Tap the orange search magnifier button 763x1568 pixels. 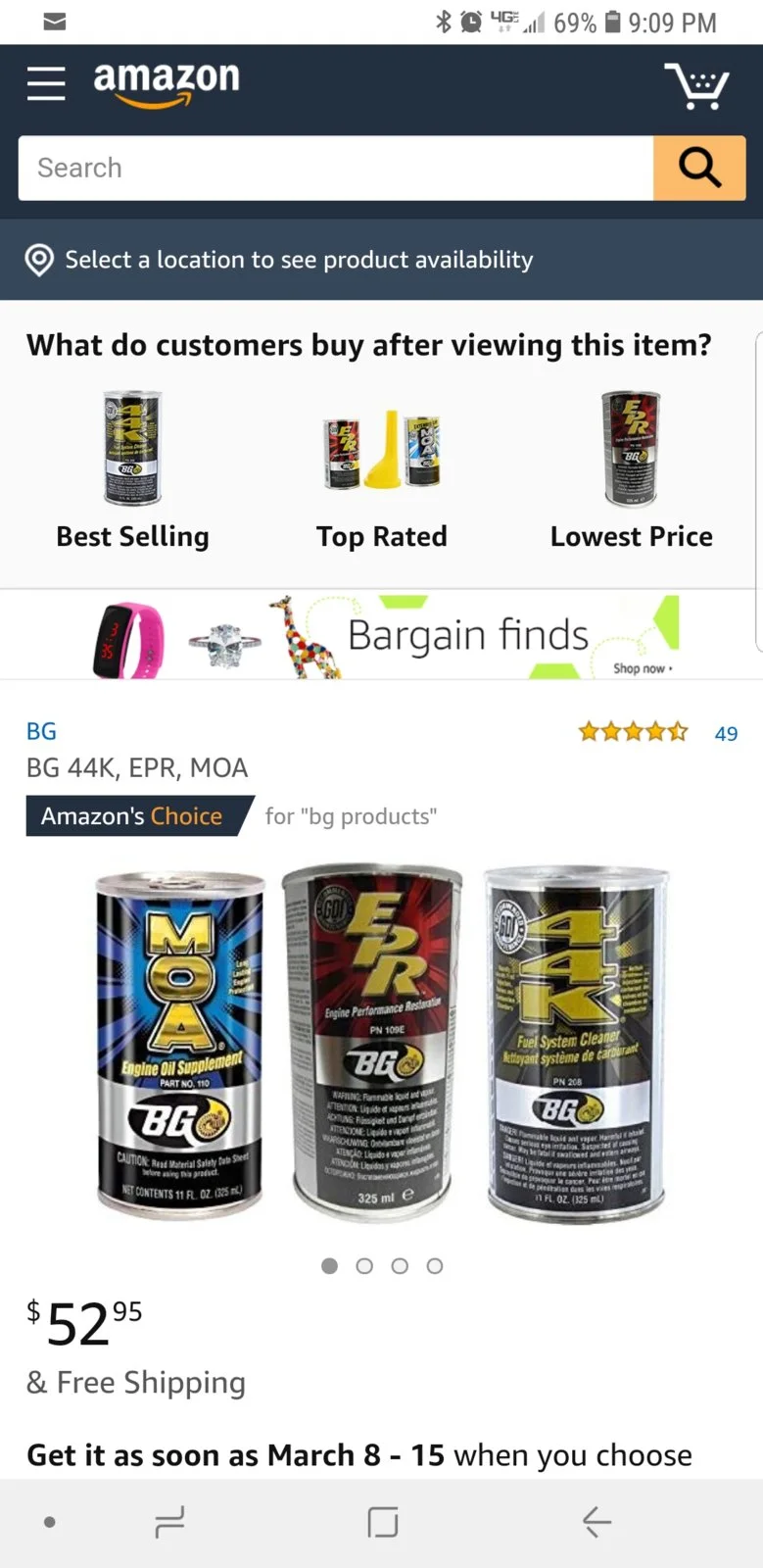pos(699,168)
